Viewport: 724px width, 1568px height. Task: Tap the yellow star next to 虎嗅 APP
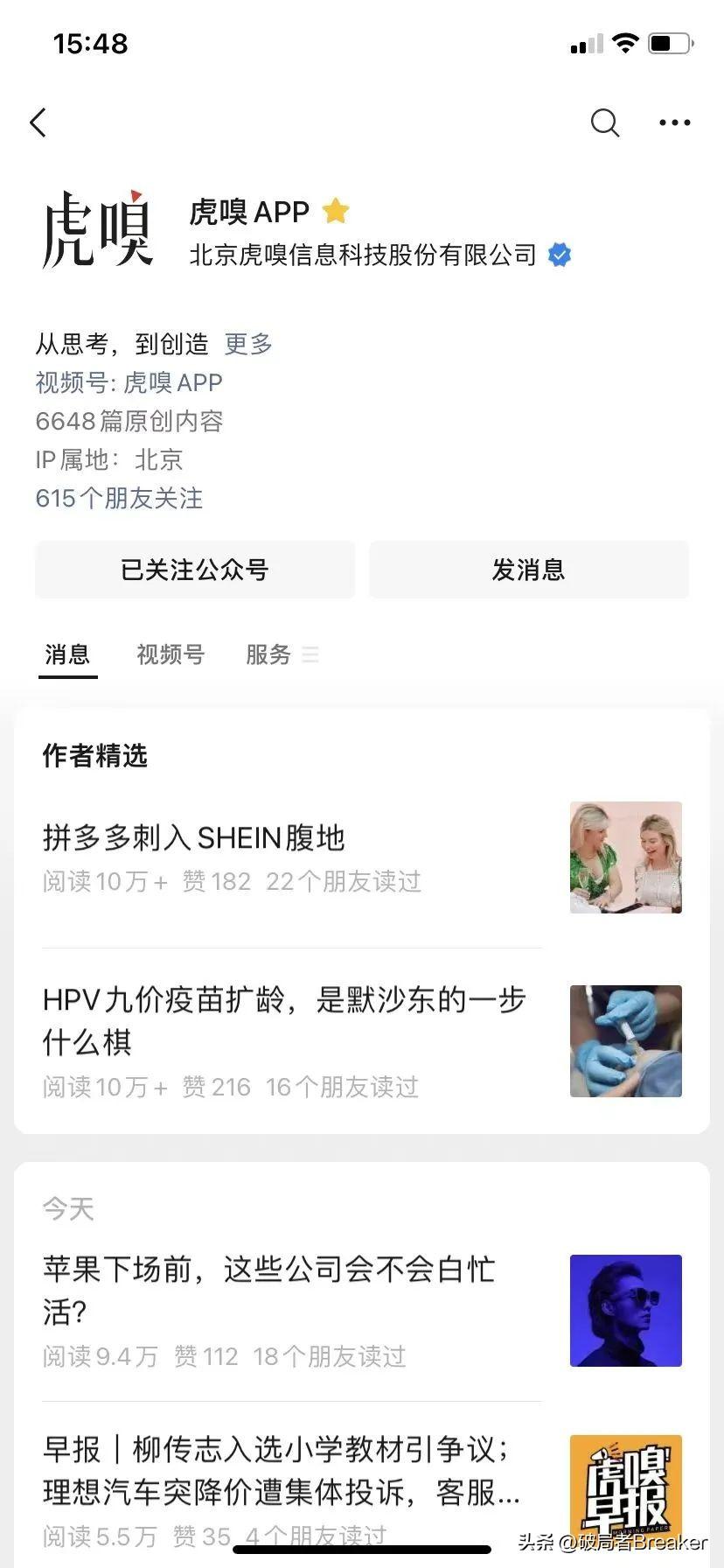click(336, 211)
